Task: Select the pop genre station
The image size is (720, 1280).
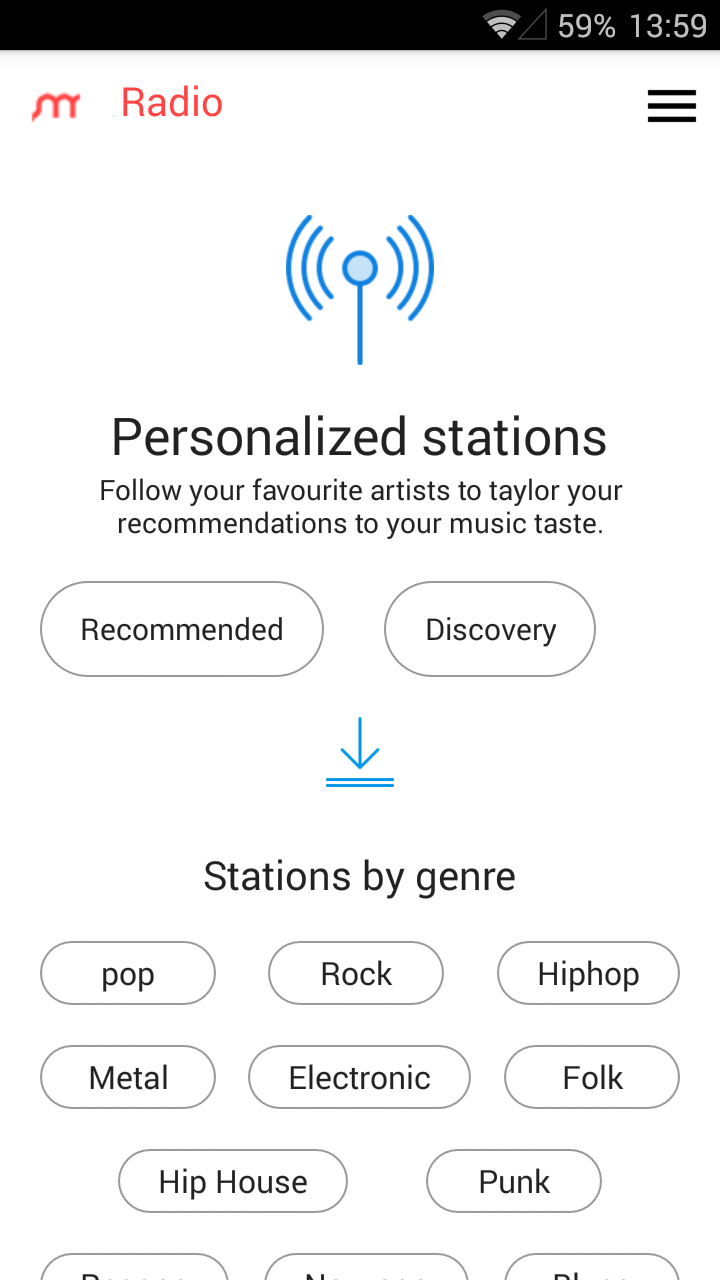Action: click(128, 973)
